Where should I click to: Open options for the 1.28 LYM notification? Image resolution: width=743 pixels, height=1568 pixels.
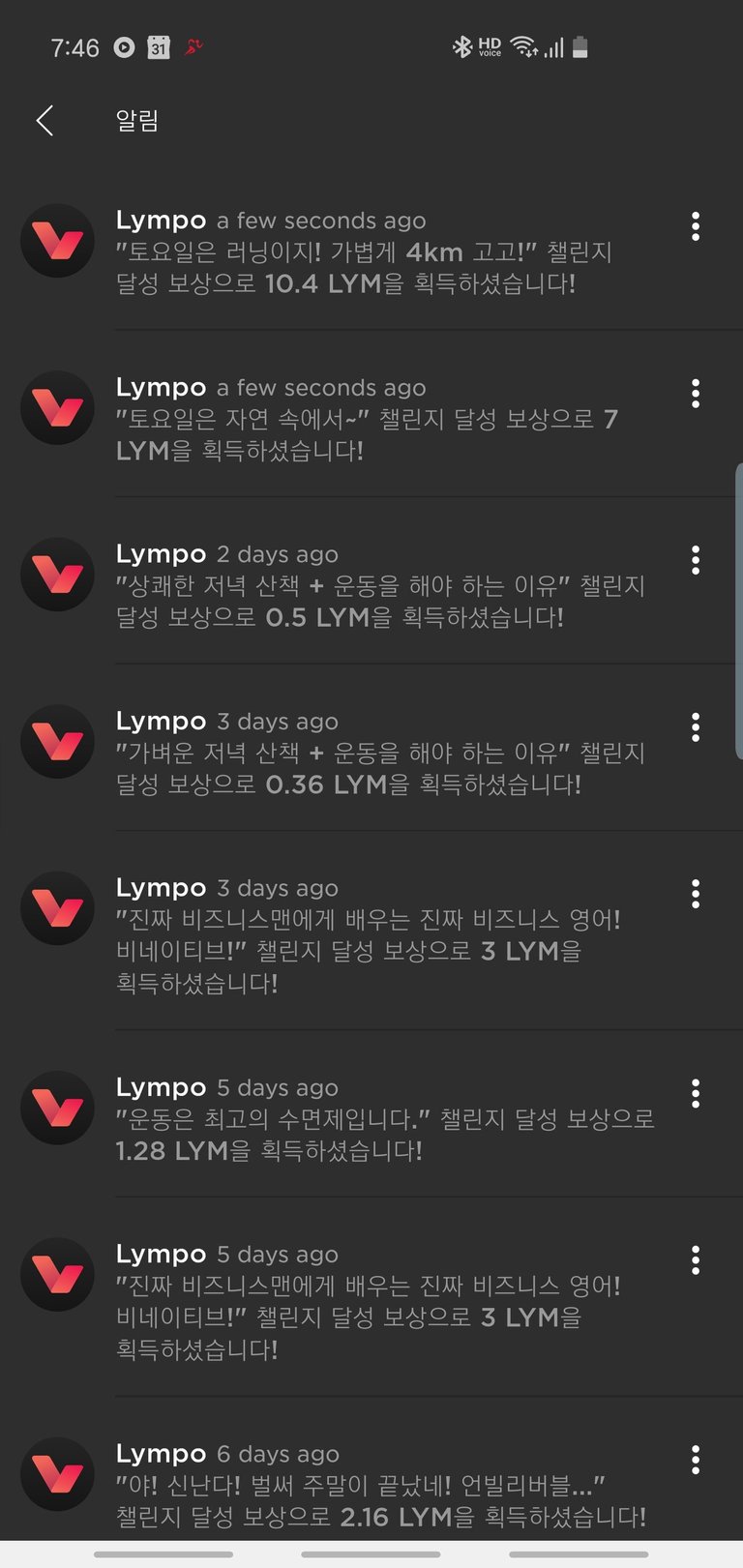(696, 1094)
